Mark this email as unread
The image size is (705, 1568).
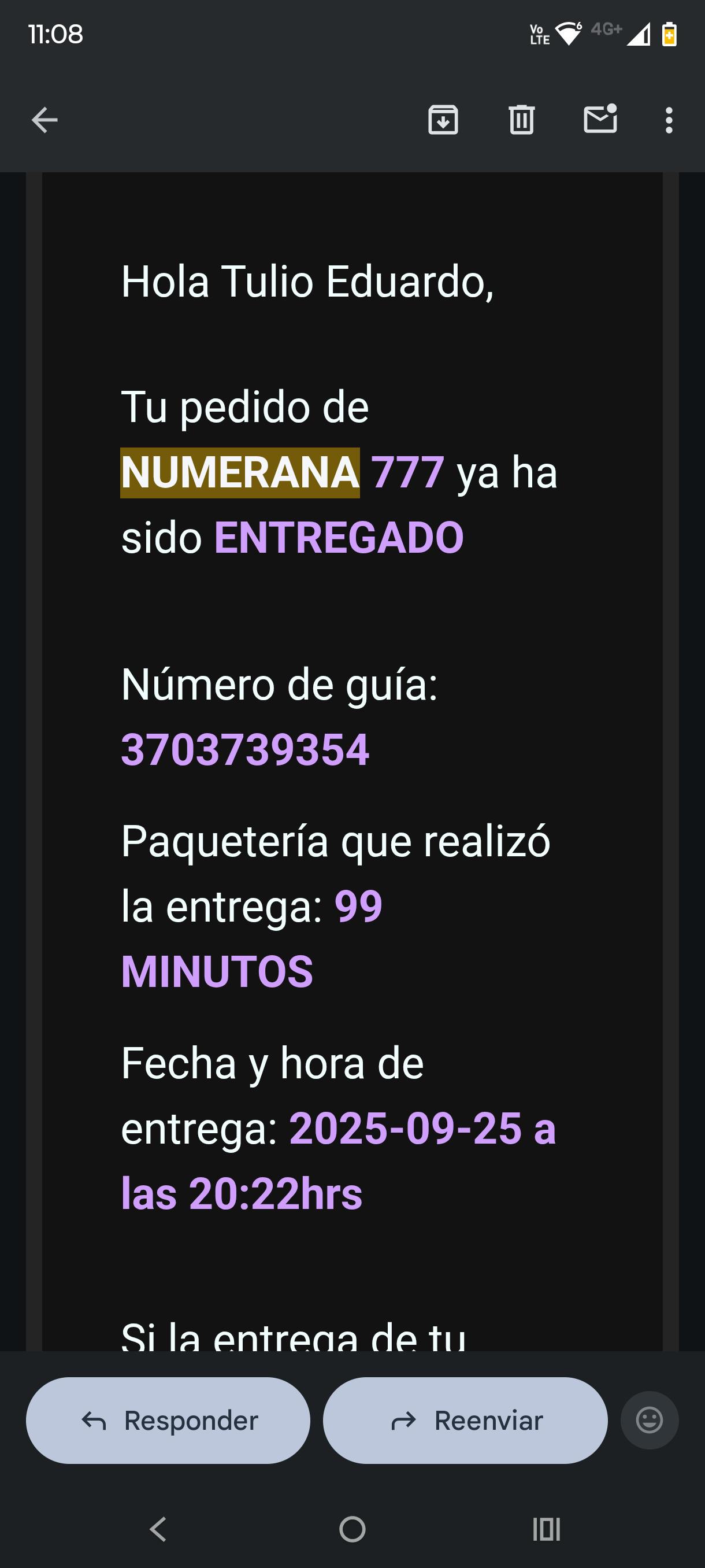[600, 119]
